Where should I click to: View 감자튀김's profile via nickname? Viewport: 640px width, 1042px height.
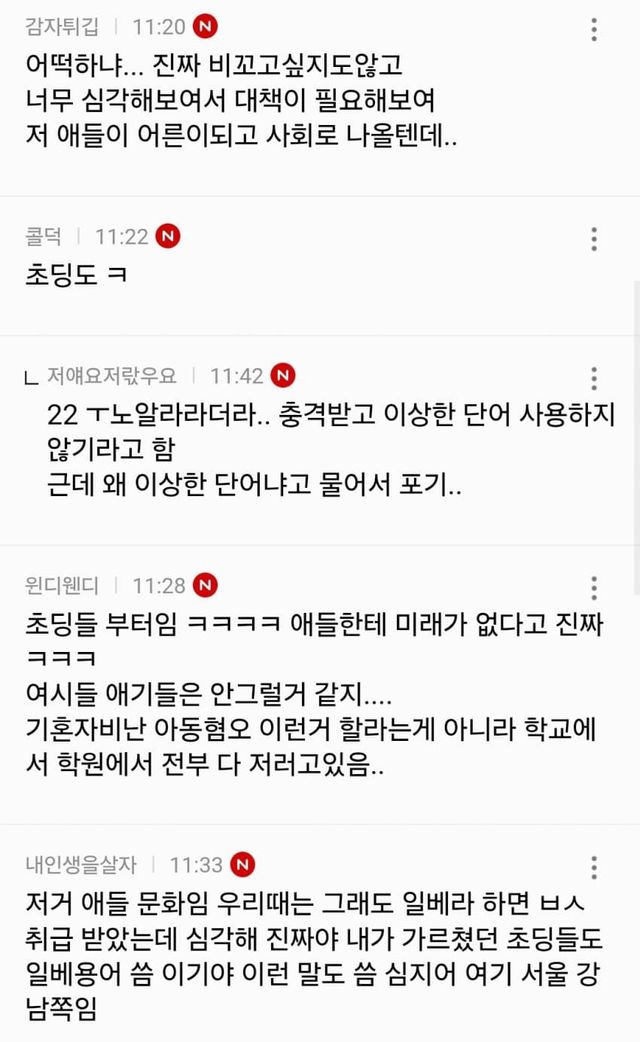click(61, 27)
